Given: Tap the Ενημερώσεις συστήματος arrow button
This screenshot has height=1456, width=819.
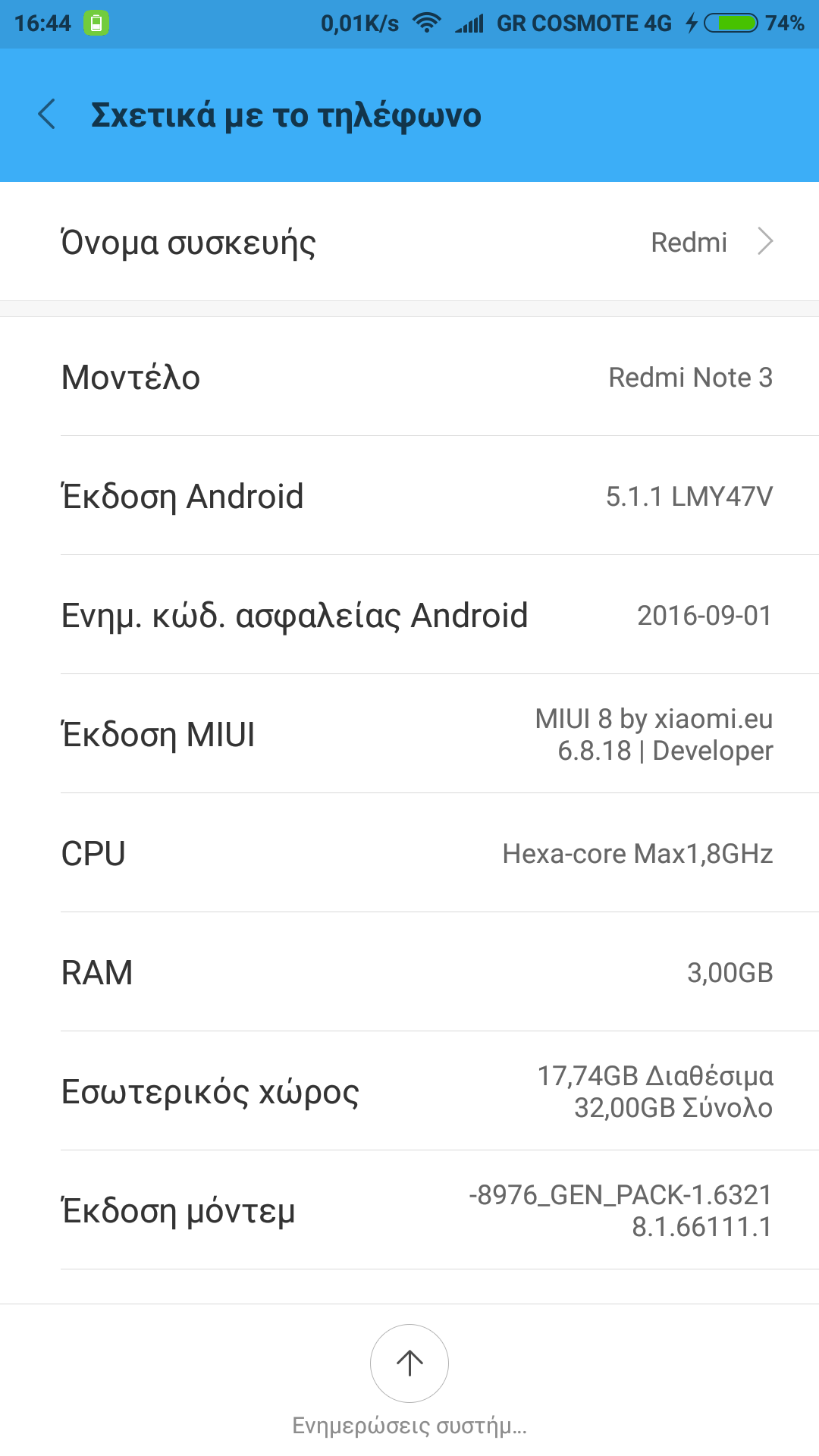Looking at the screenshot, I should (409, 1363).
